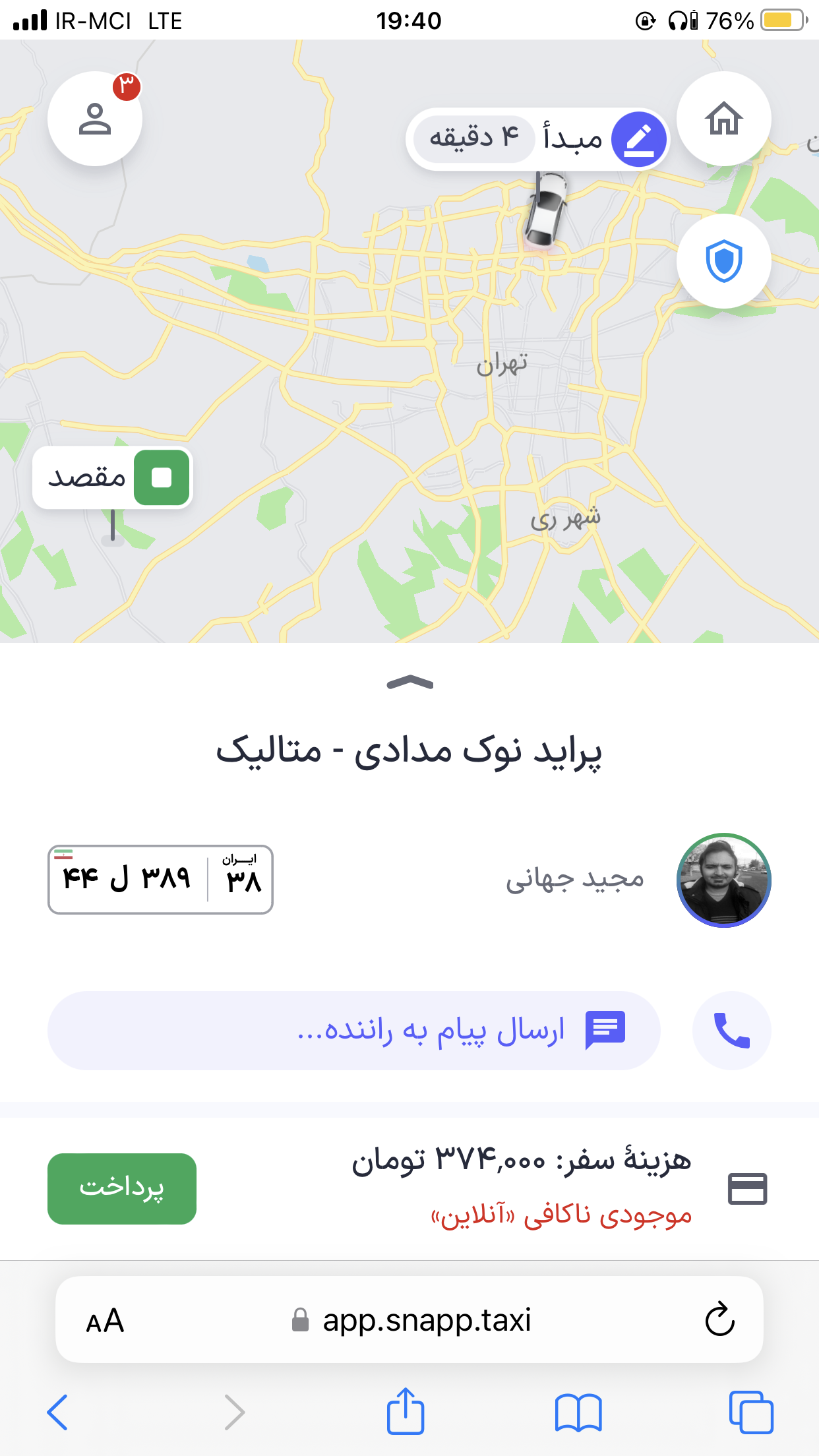Expand the ride details panel
819x1456 pixels.
click(x=409, y=683)
